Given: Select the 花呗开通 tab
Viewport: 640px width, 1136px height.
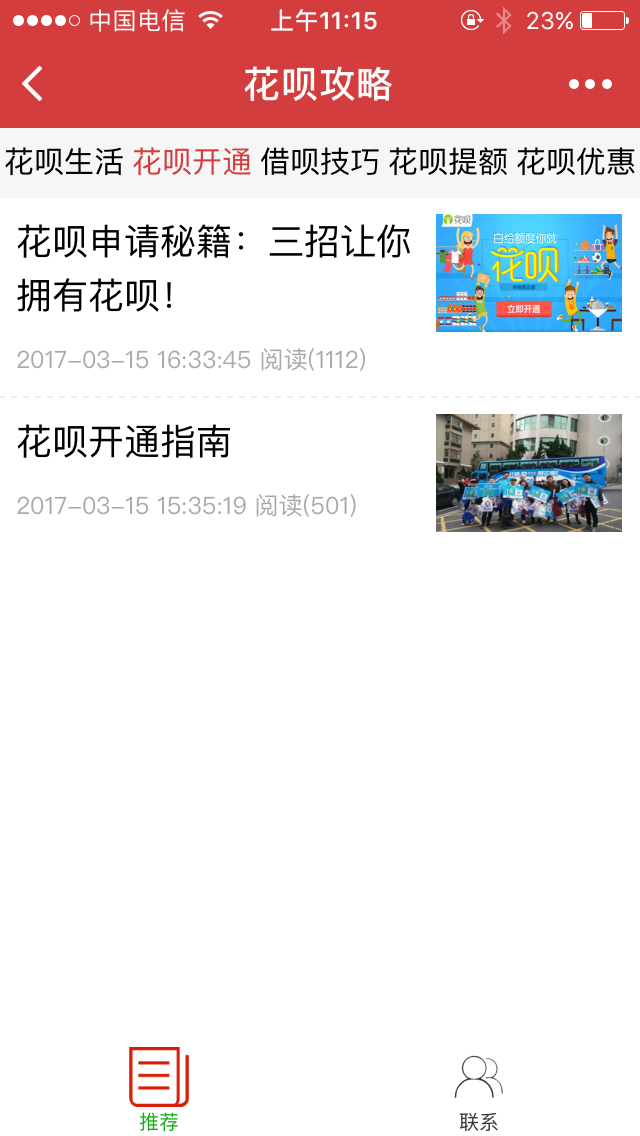Looking at the screenshot, I should point(192,162).
